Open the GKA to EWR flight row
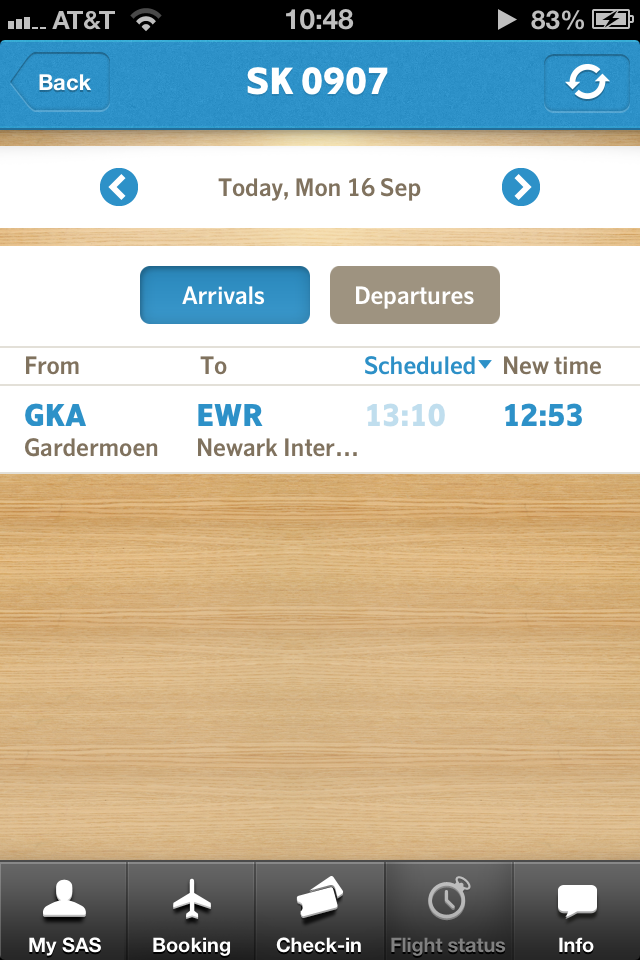The image size is (640, 960). [x=320, y=430]
